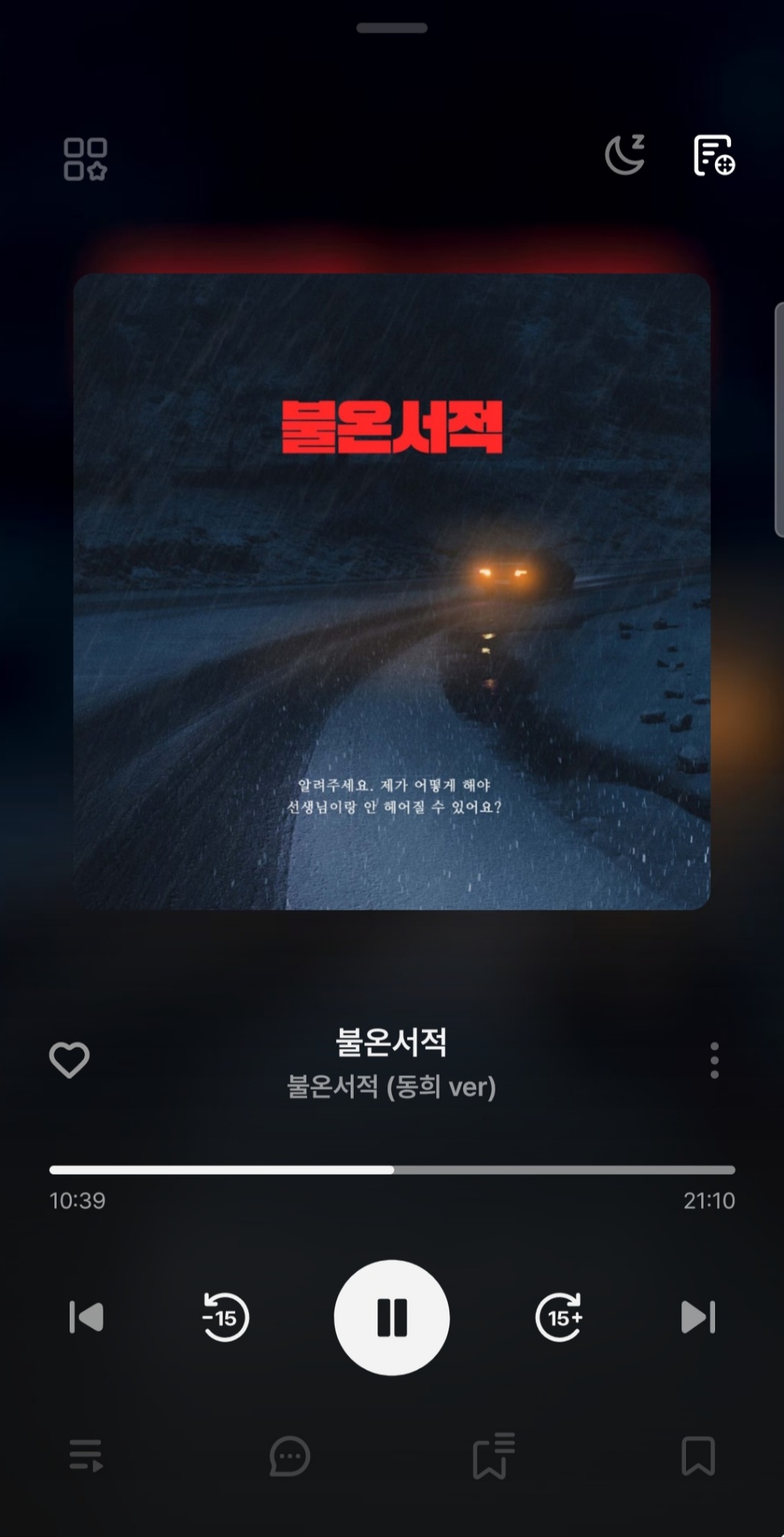Image resolution: width=784 pixels, height=1537 pixels.
Task: Tap the 불온서적 album cover
Action: pyautogui.click(x=391, y=591)
